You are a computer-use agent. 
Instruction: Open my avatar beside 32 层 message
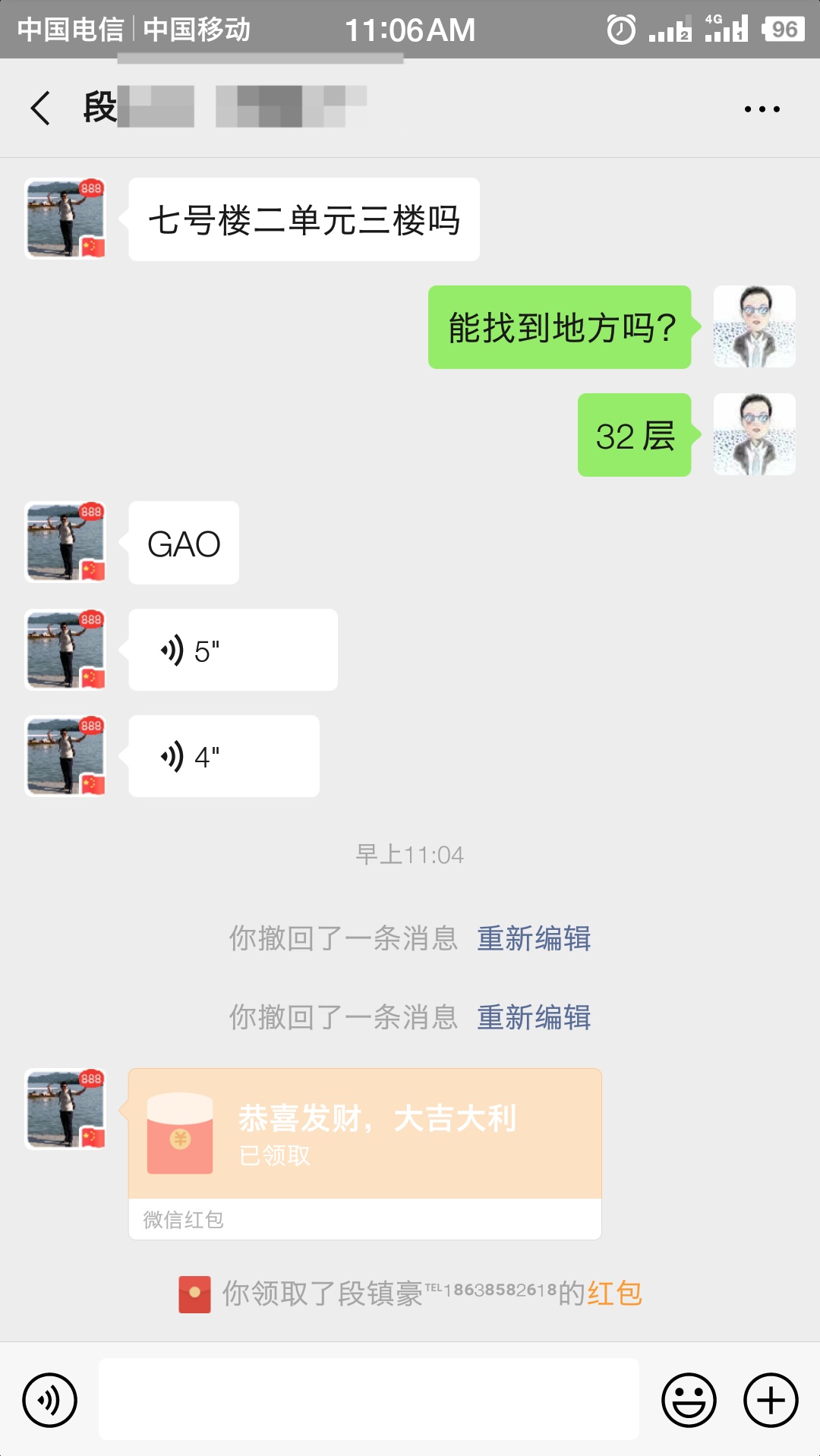754,434
